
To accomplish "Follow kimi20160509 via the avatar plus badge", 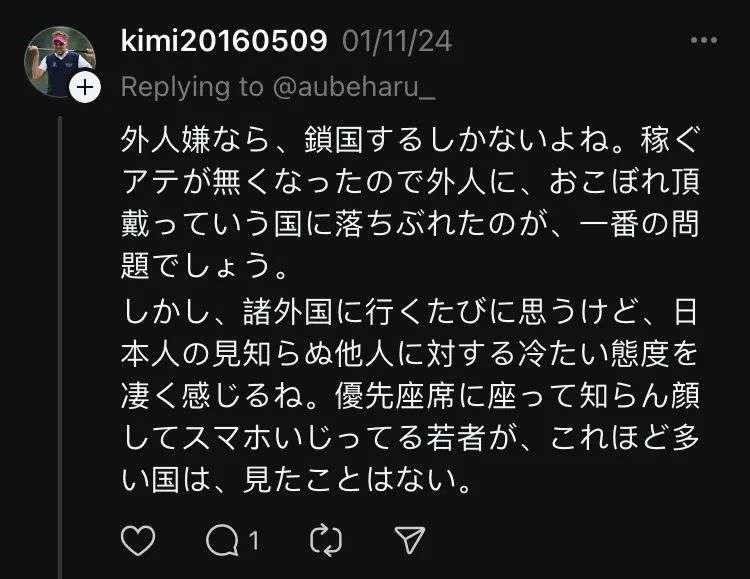I will coord(85,89).
